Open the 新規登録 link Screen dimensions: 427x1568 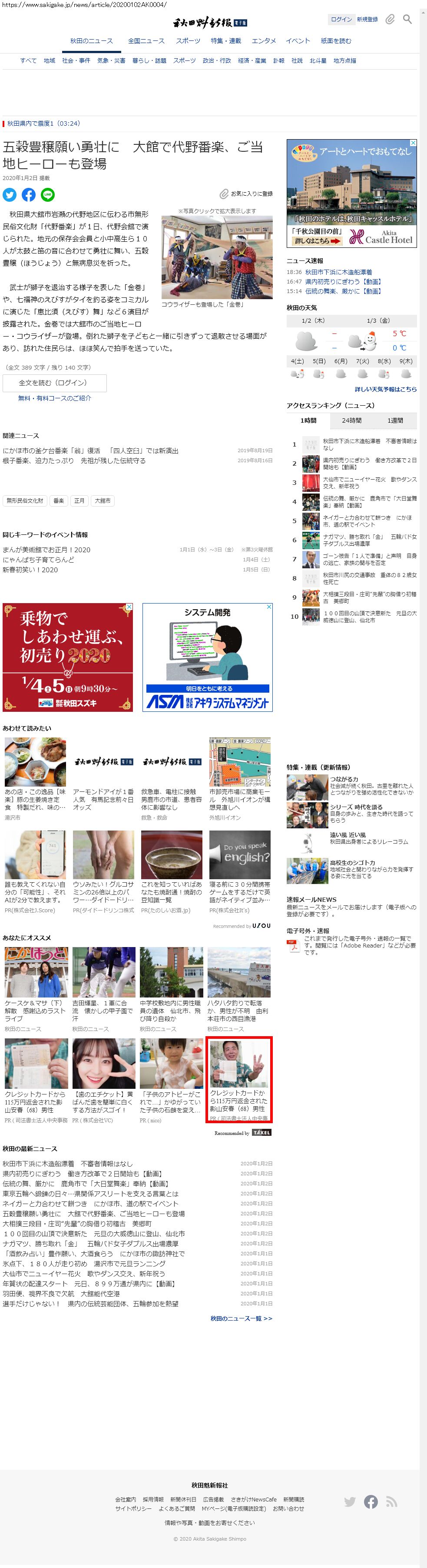pyautogui.click(x=367, y=20)
